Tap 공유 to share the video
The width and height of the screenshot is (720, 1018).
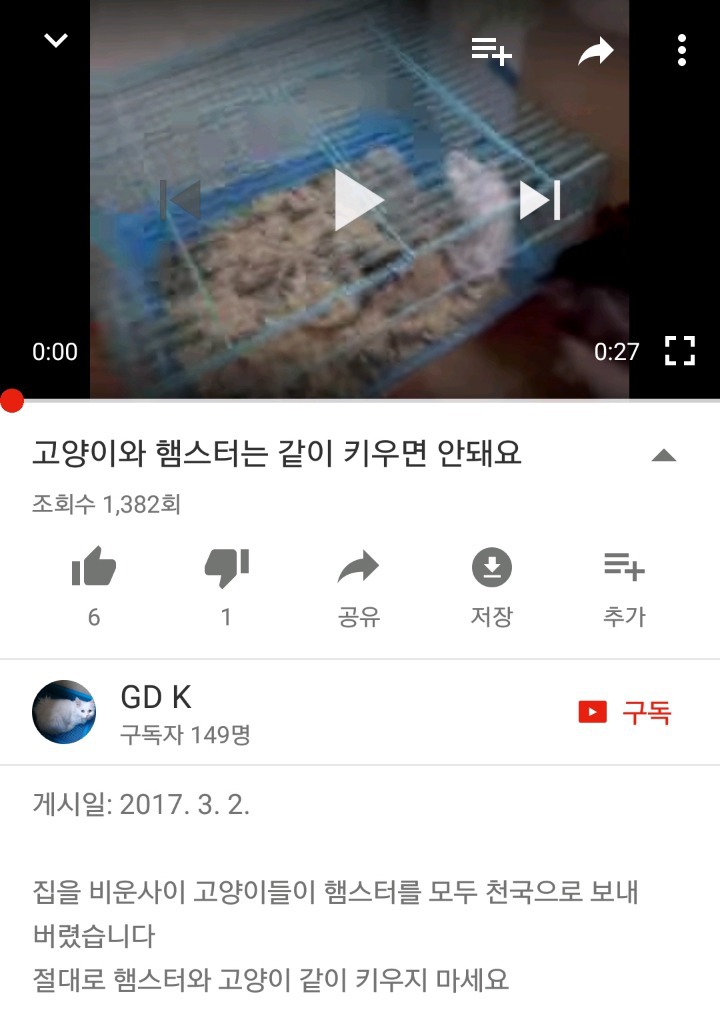[x=358, y=585]
